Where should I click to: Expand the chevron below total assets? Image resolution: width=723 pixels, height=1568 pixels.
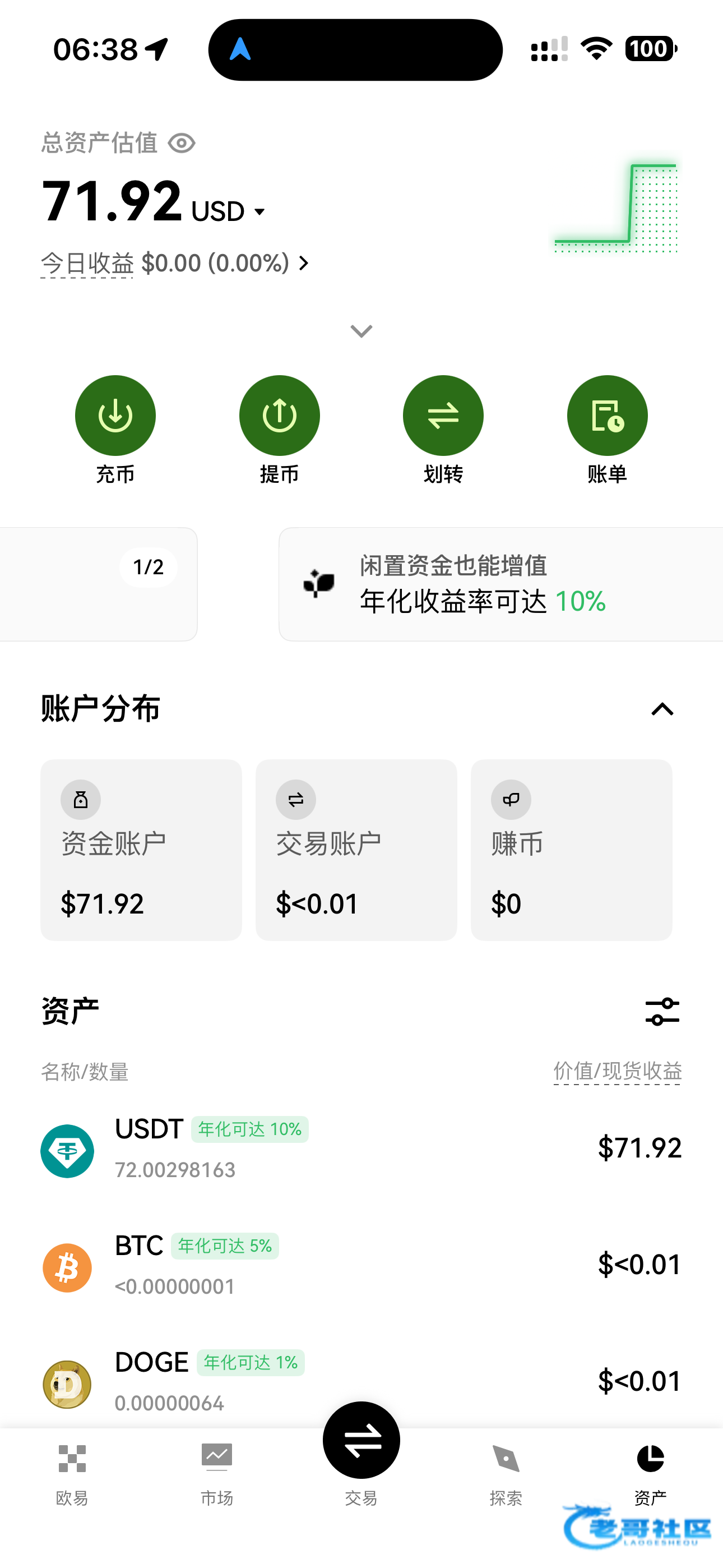(x=361, y=331)
